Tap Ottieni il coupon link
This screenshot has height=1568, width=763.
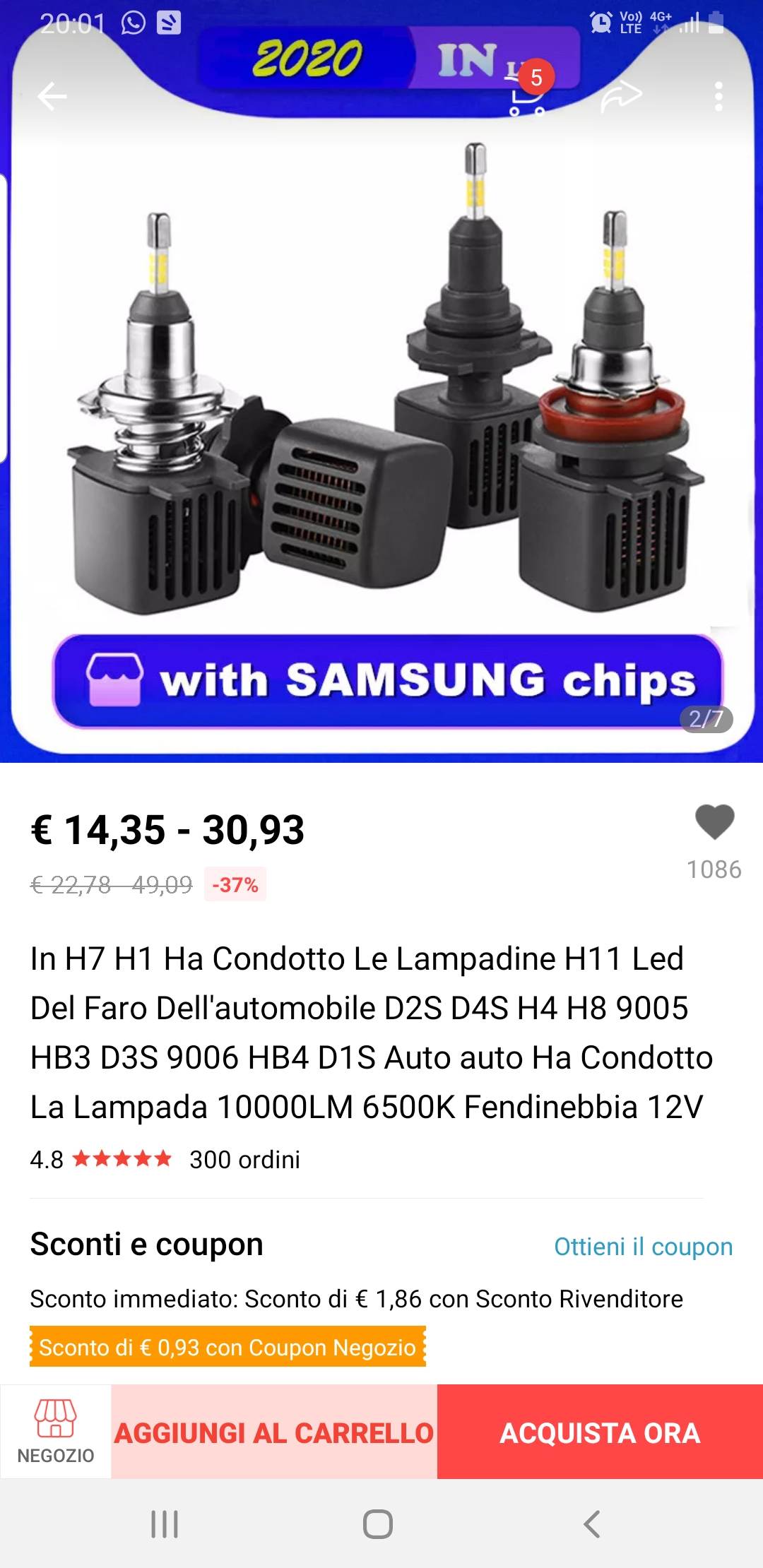643,1247
